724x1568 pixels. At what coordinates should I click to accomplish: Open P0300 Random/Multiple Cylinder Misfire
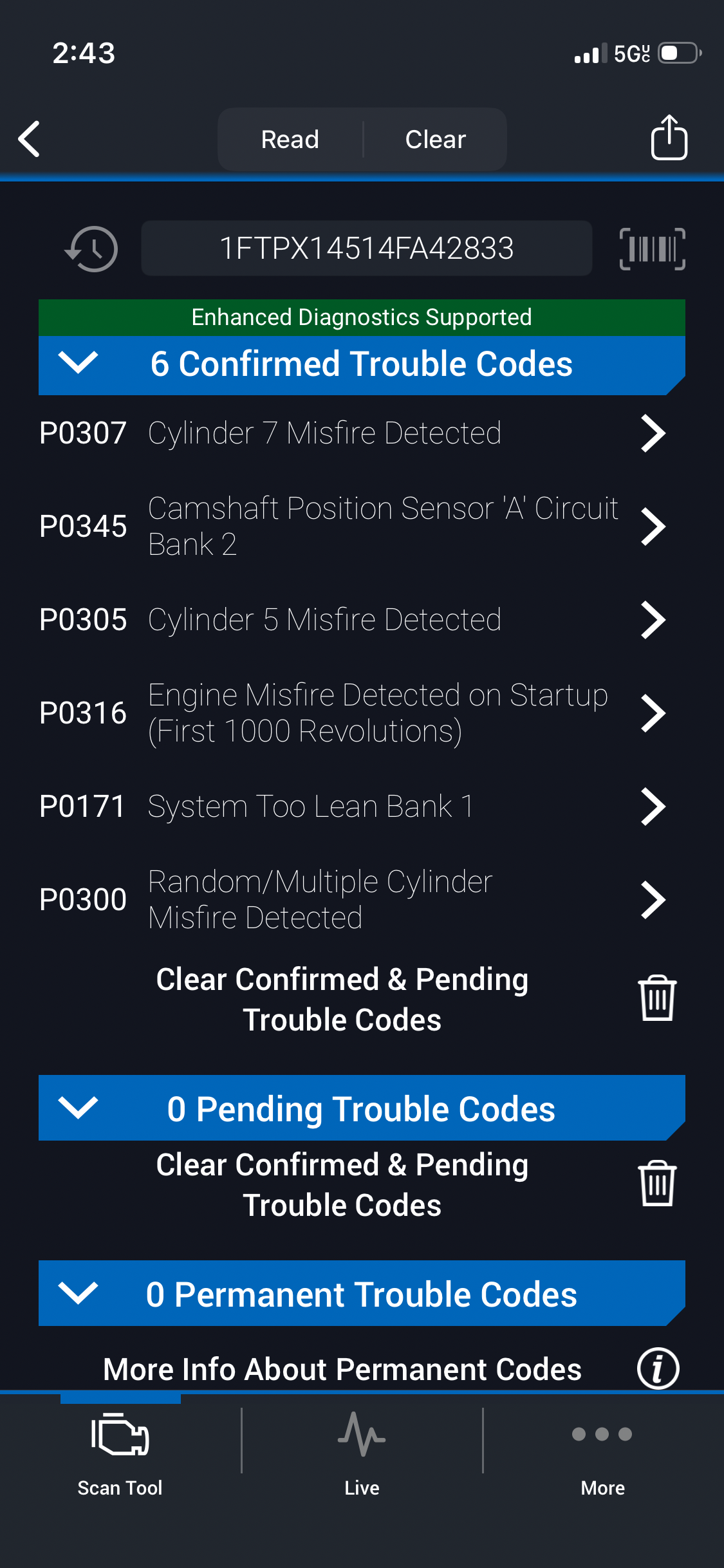pyautogui.click(x=353, y=899)
